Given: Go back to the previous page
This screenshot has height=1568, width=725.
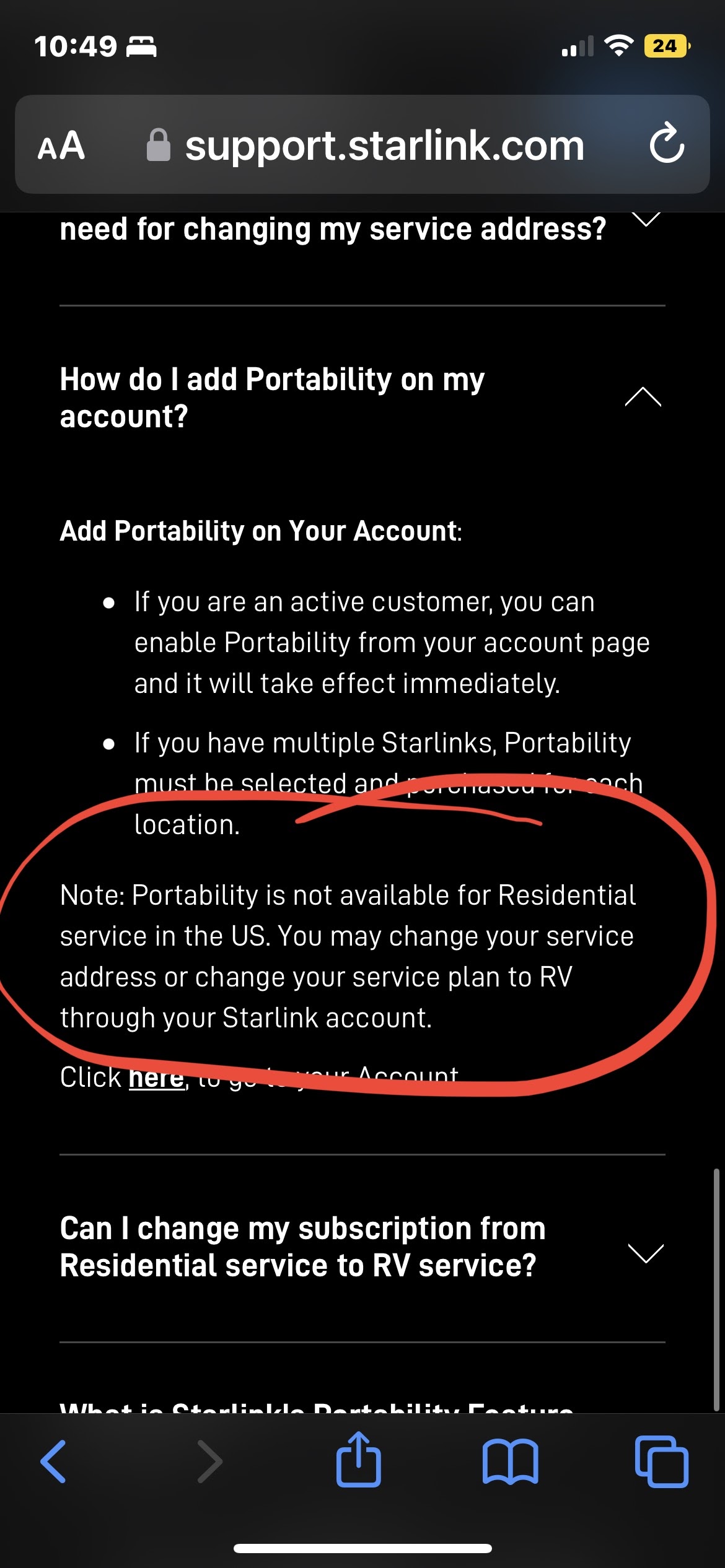Looking at the screenshot, I should tap(53, 1461).
